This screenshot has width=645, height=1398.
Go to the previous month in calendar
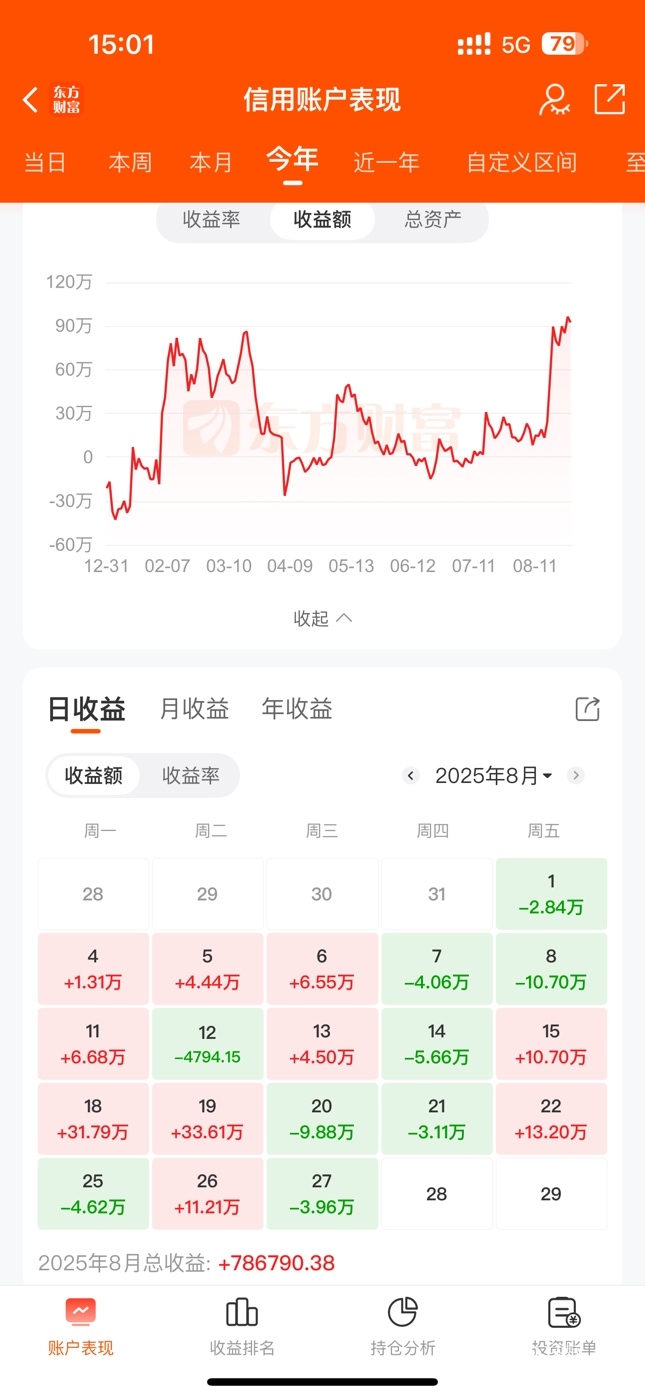[x=410, y=775]
